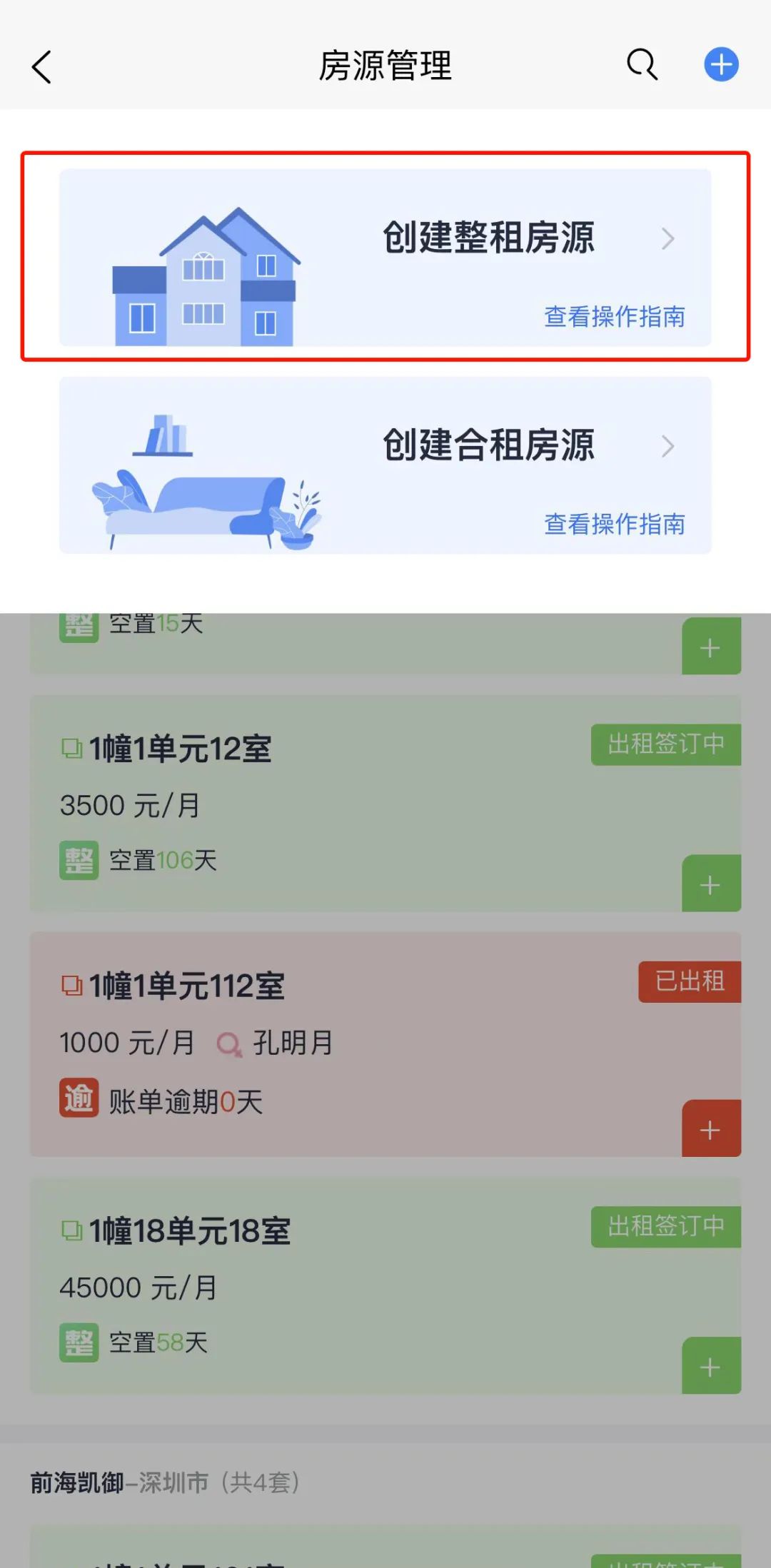Tap the green 整 badge on 1幢1单元12室
Viewport: 771px width, 1568px height.
79,861
